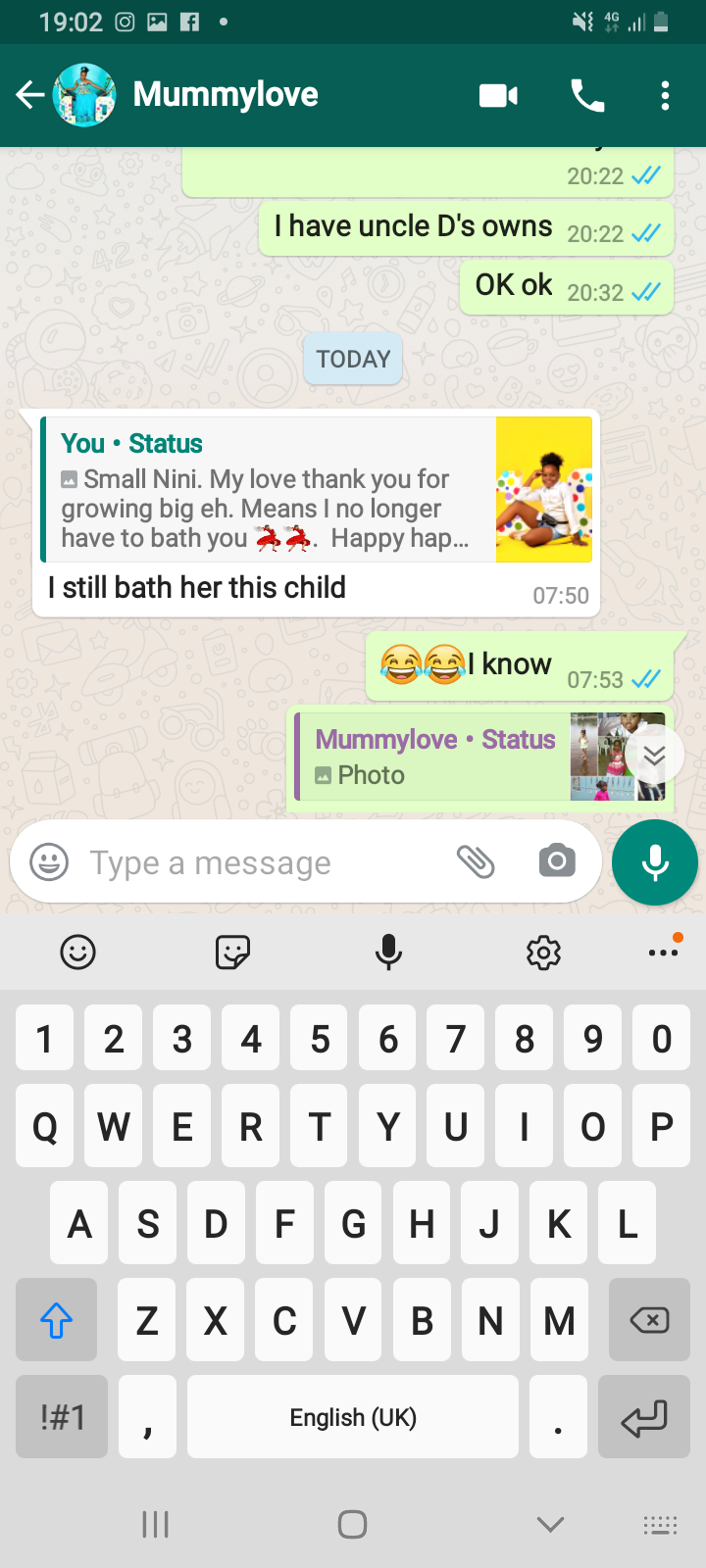Screen dimensions: 706x1568
Task: Open Mummylove's contact info
Action: 226,95
